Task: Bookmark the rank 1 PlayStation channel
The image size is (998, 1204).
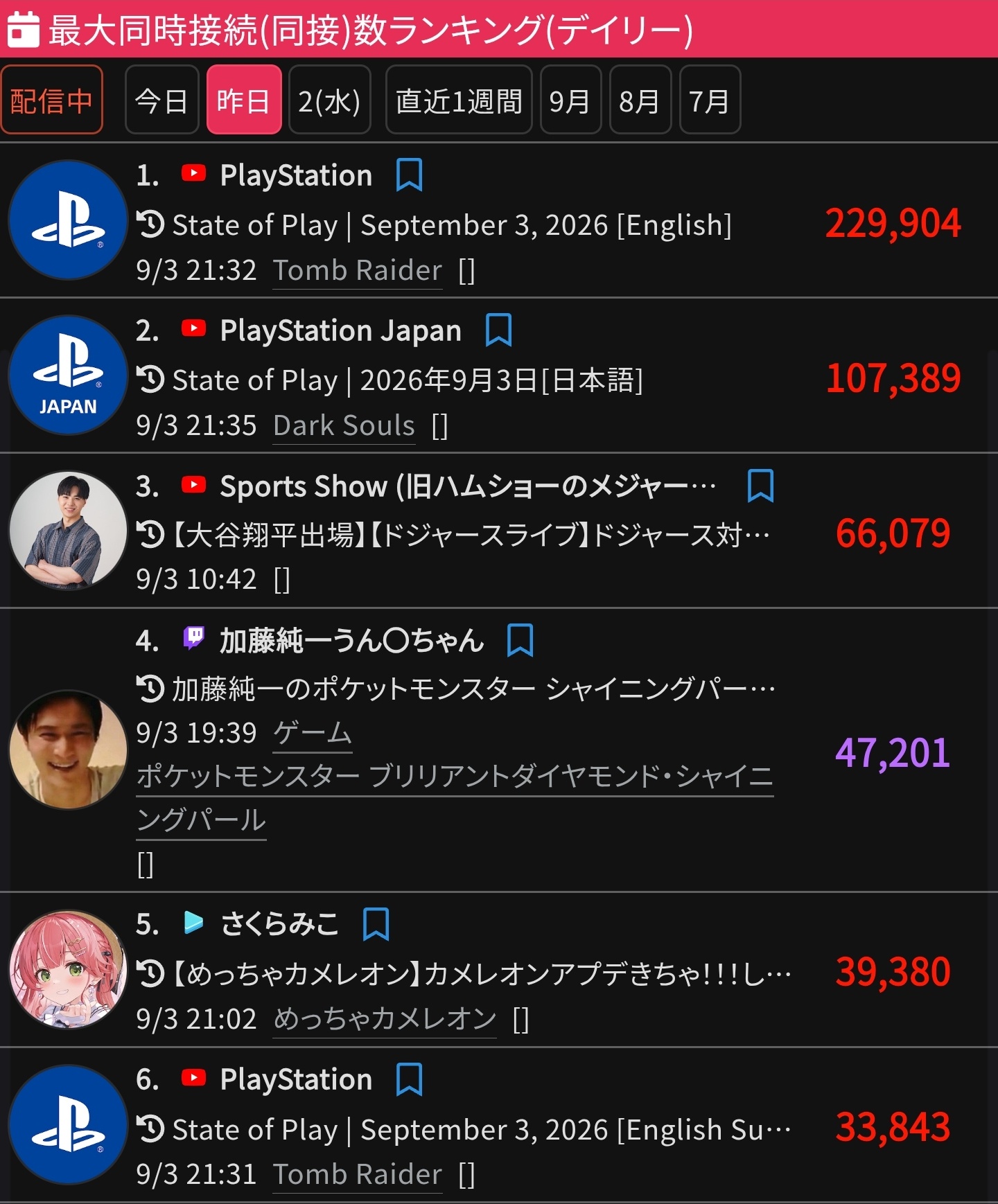Action: tap(409, 175)
